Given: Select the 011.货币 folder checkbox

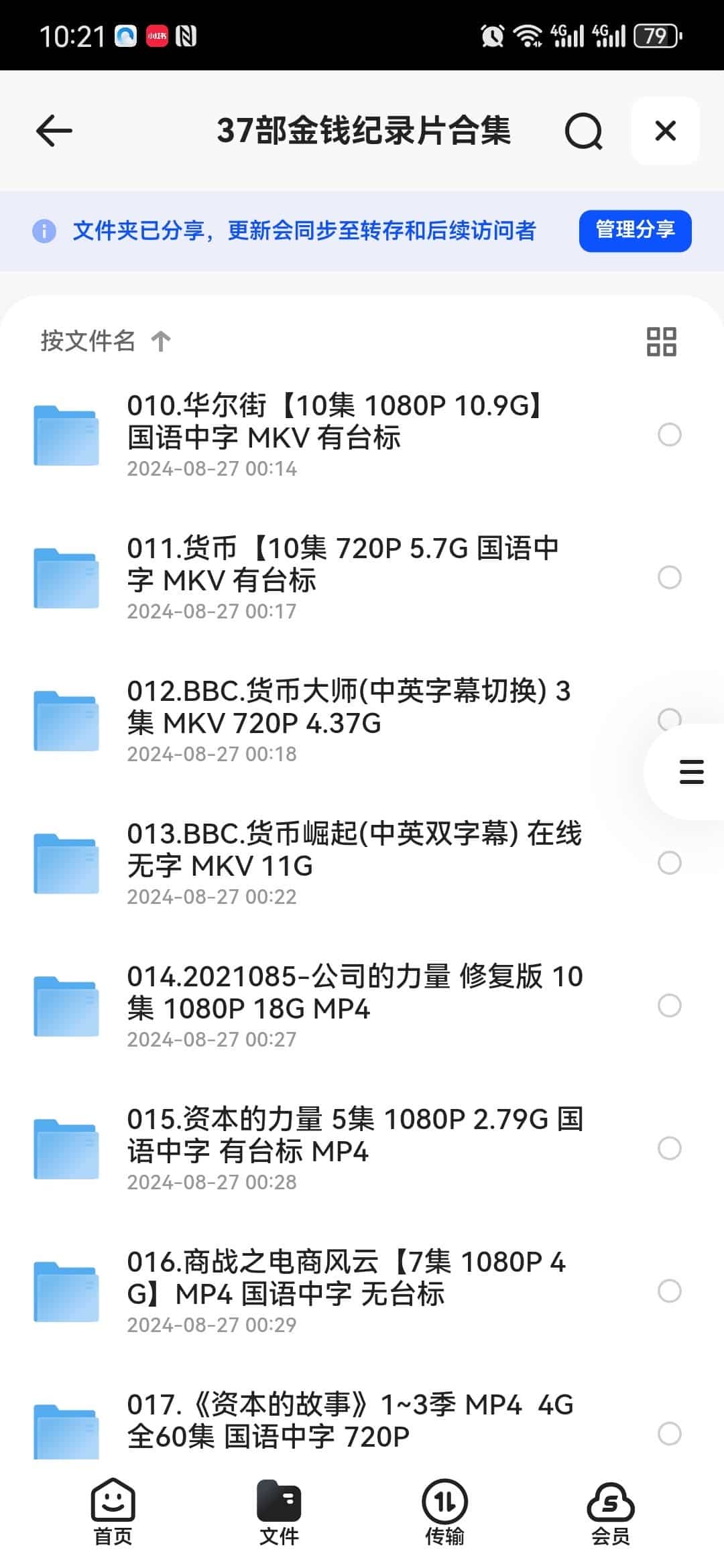Looking at the screenshot, I should 669,578.
